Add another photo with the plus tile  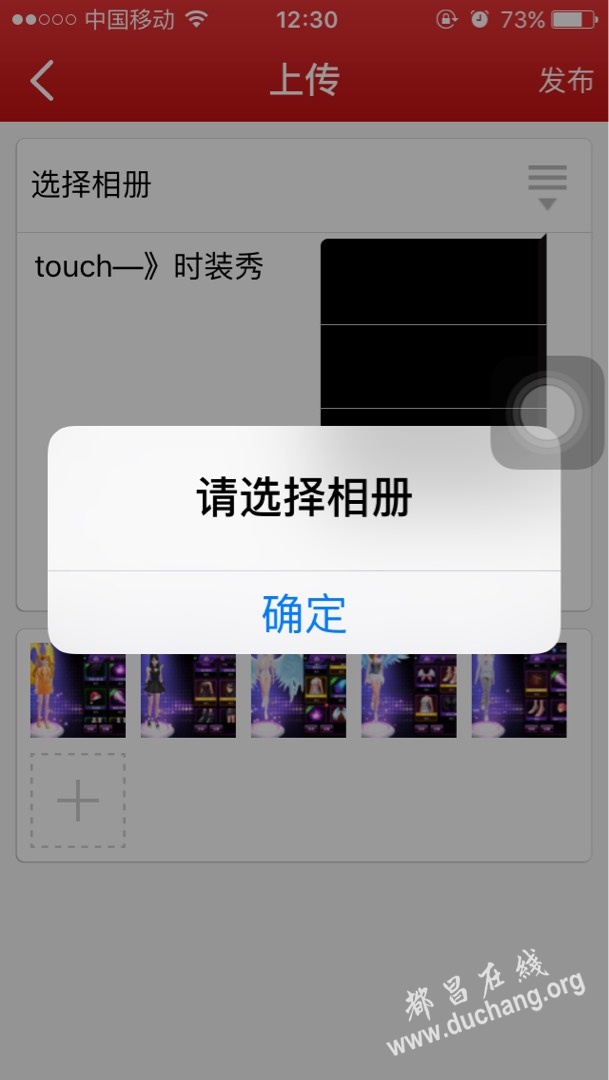tap(78, 800)
